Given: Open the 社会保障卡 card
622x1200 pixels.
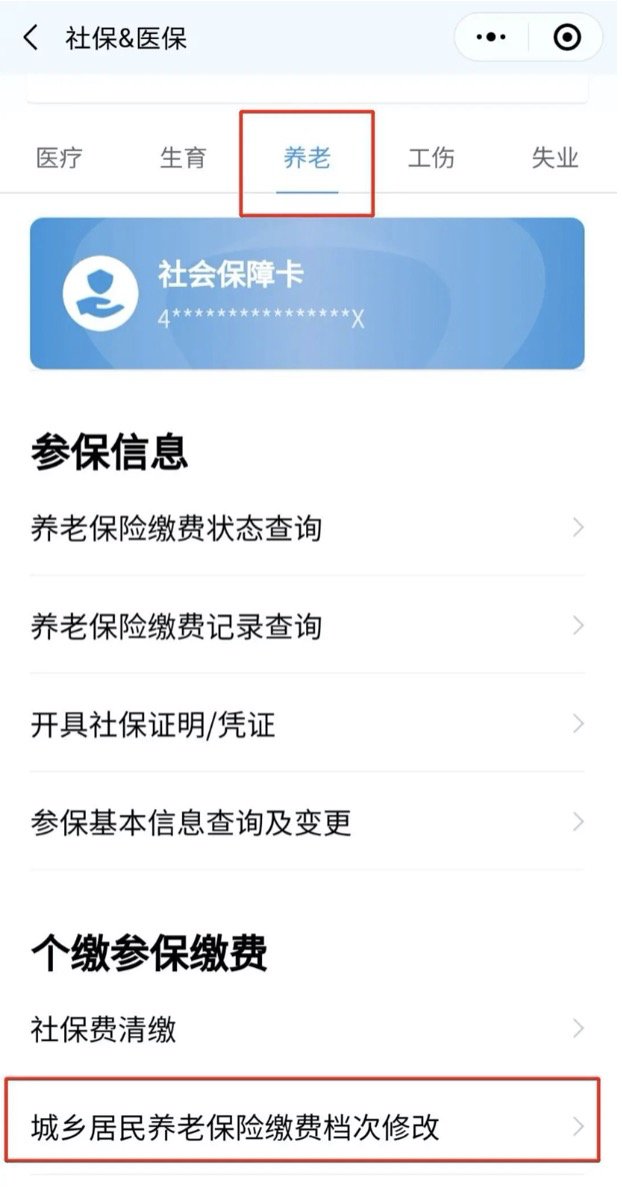Looking at the screenshot, I should [x=307, y=293].
